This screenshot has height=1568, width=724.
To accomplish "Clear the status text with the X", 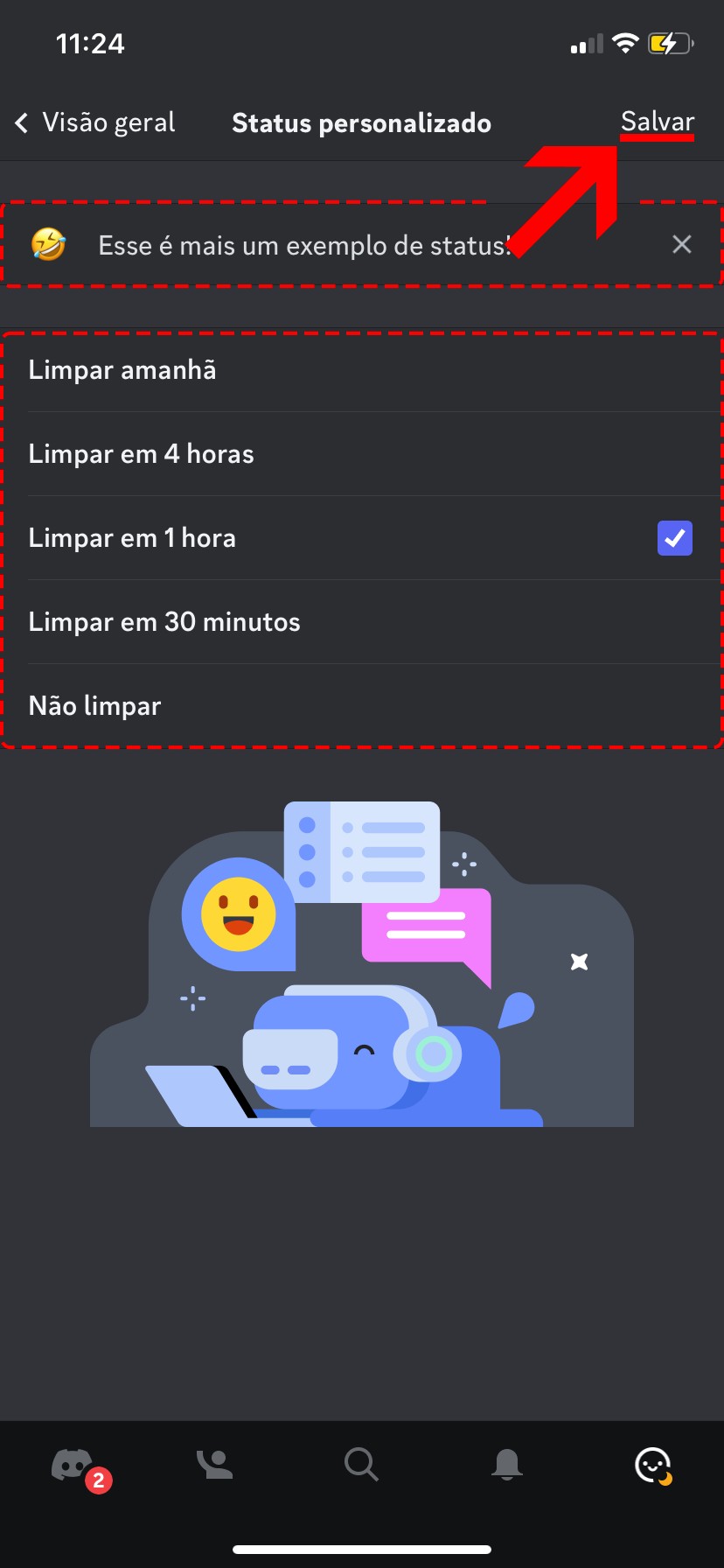I will pos(681,245).
